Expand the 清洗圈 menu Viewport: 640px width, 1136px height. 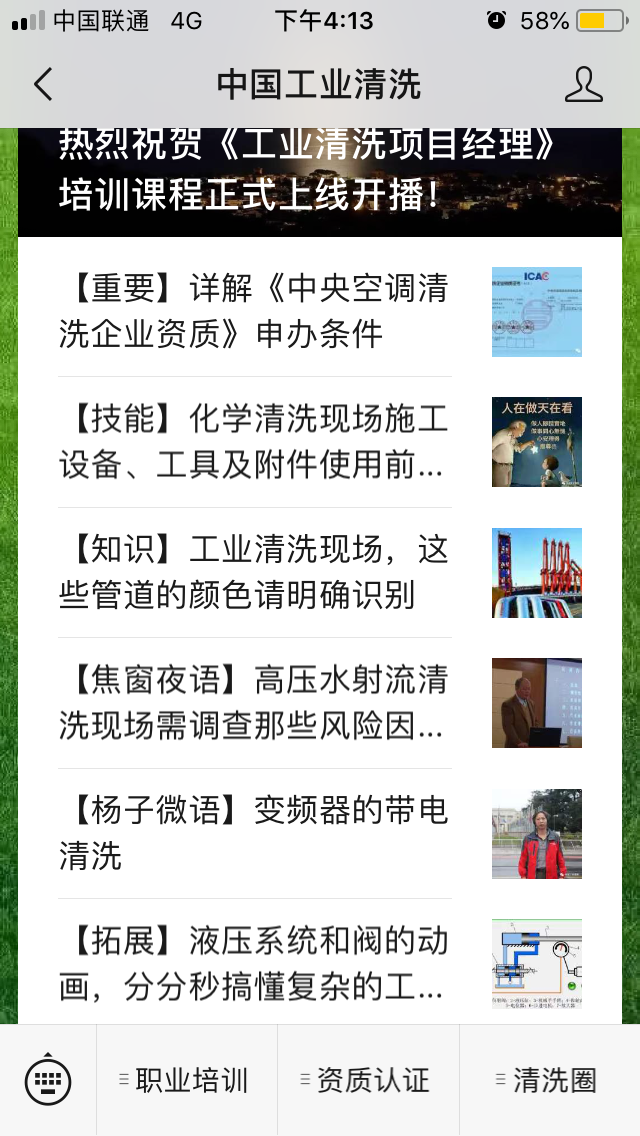coord(550,1080)
